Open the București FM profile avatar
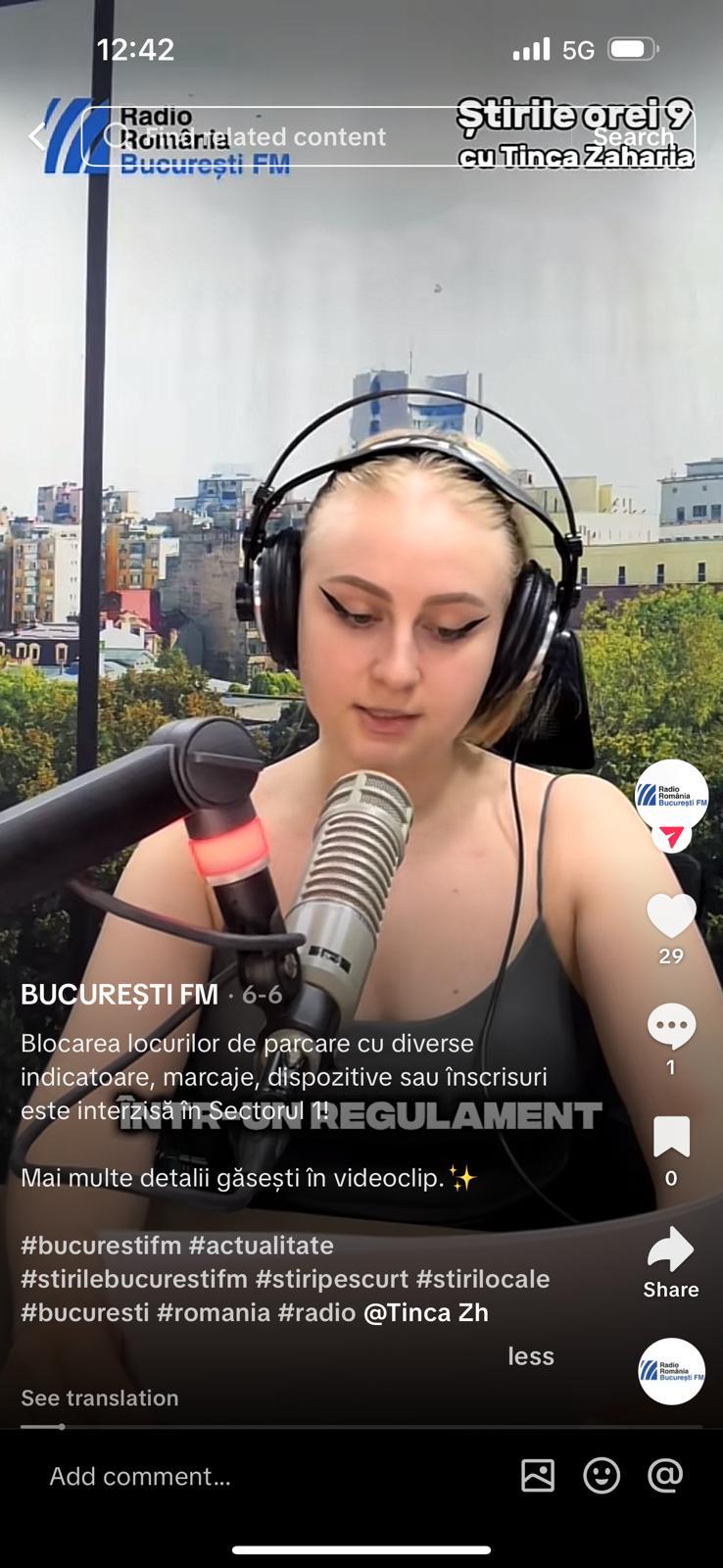Viewport: 723px width, 1568px height. click(671, 794)
